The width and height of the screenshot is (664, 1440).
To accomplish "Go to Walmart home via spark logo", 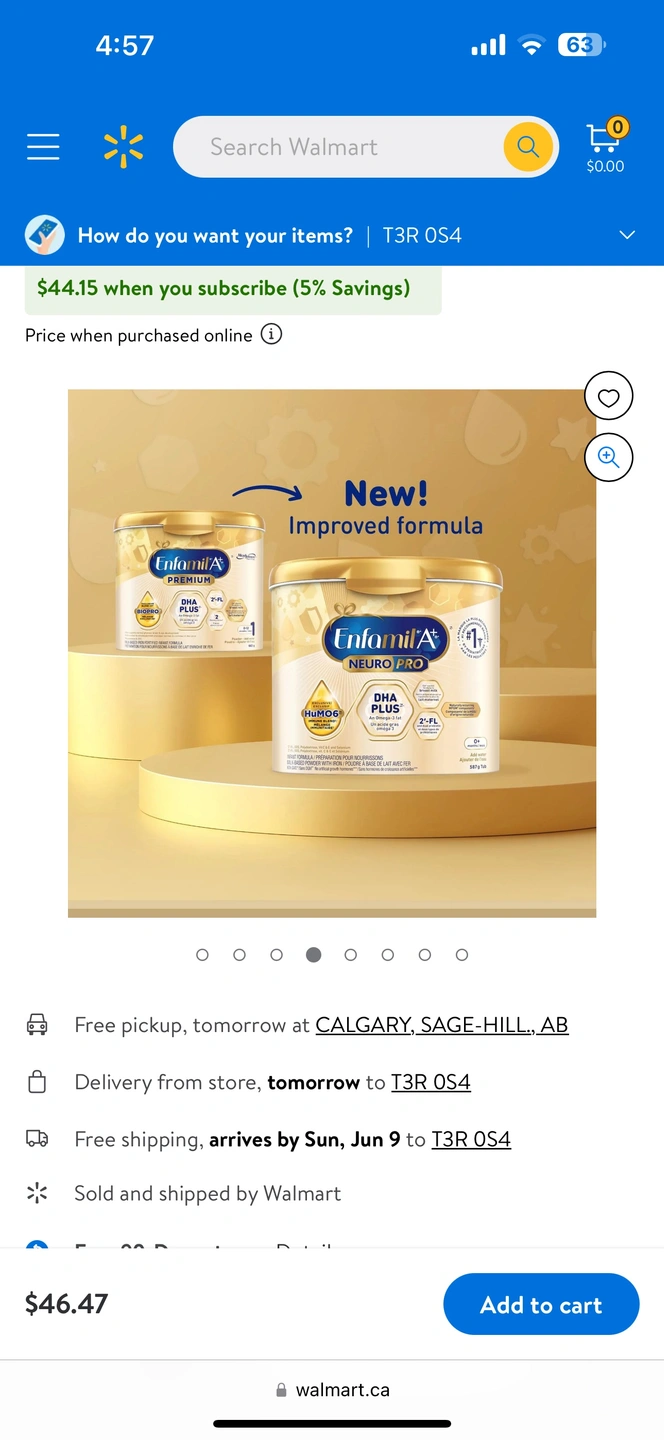I will [x=124, y=147].
